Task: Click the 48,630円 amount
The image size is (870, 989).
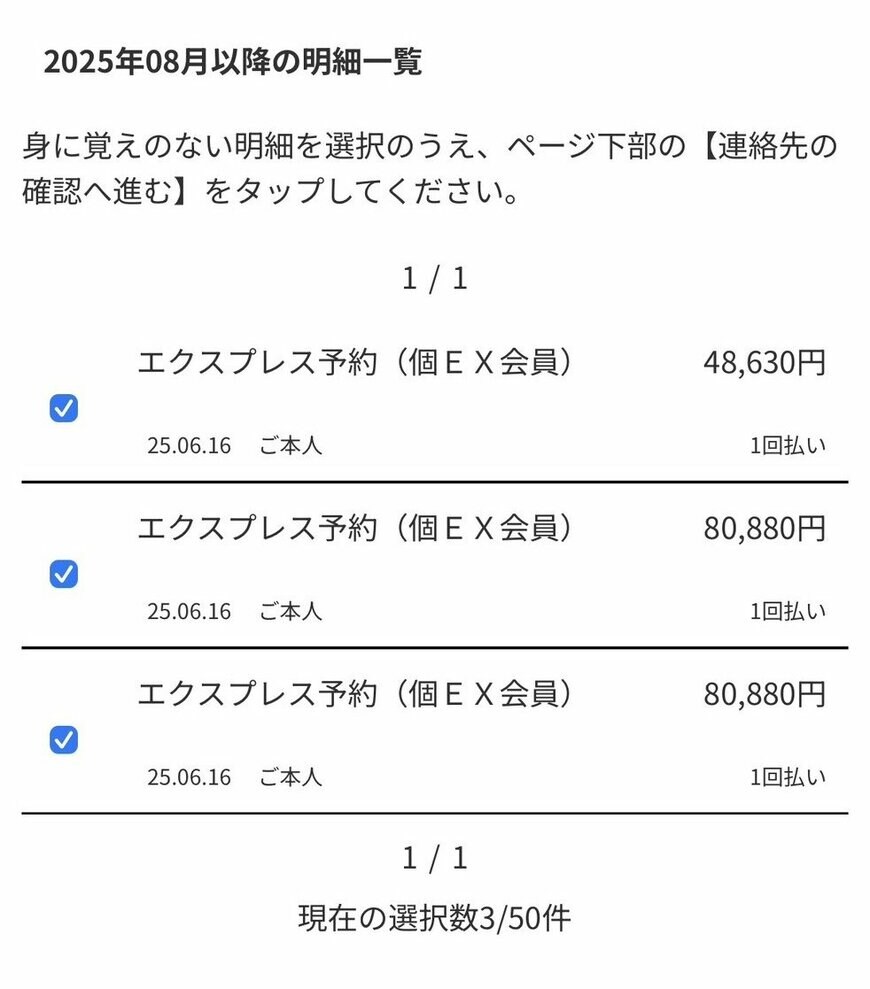Action: point(767,363)
